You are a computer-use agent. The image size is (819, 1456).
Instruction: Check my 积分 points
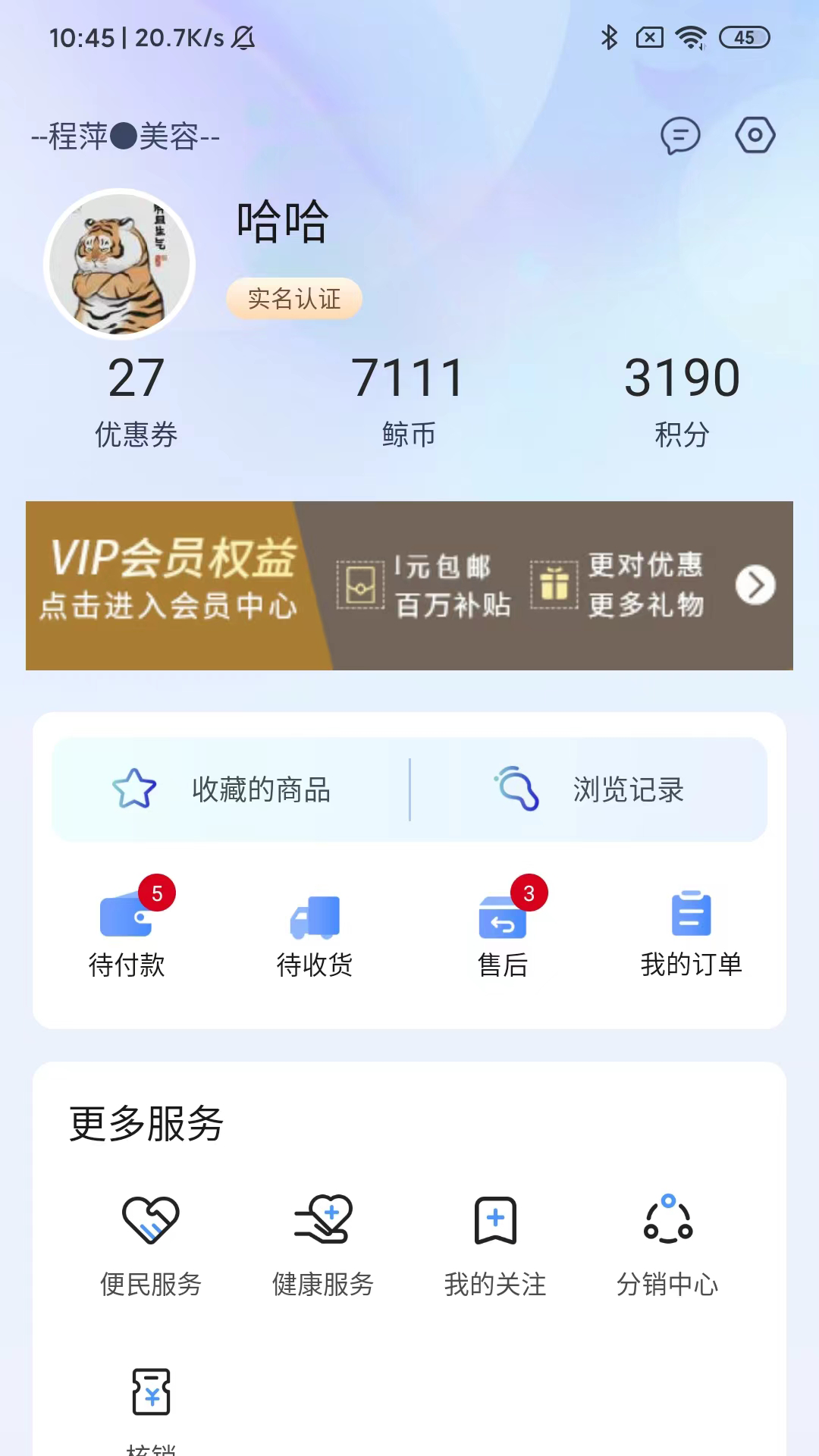(682, 400)
